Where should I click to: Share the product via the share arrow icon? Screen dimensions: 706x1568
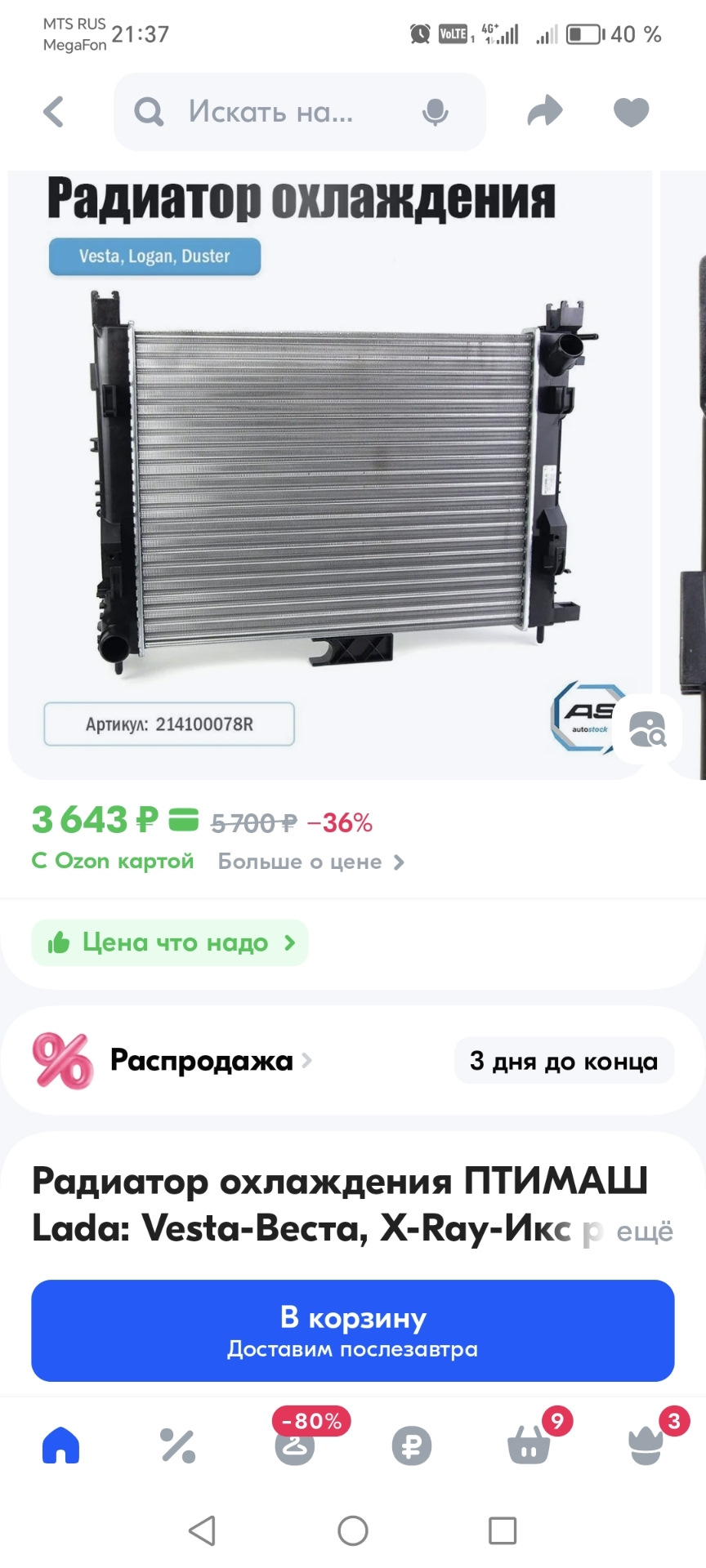(545, 111)
